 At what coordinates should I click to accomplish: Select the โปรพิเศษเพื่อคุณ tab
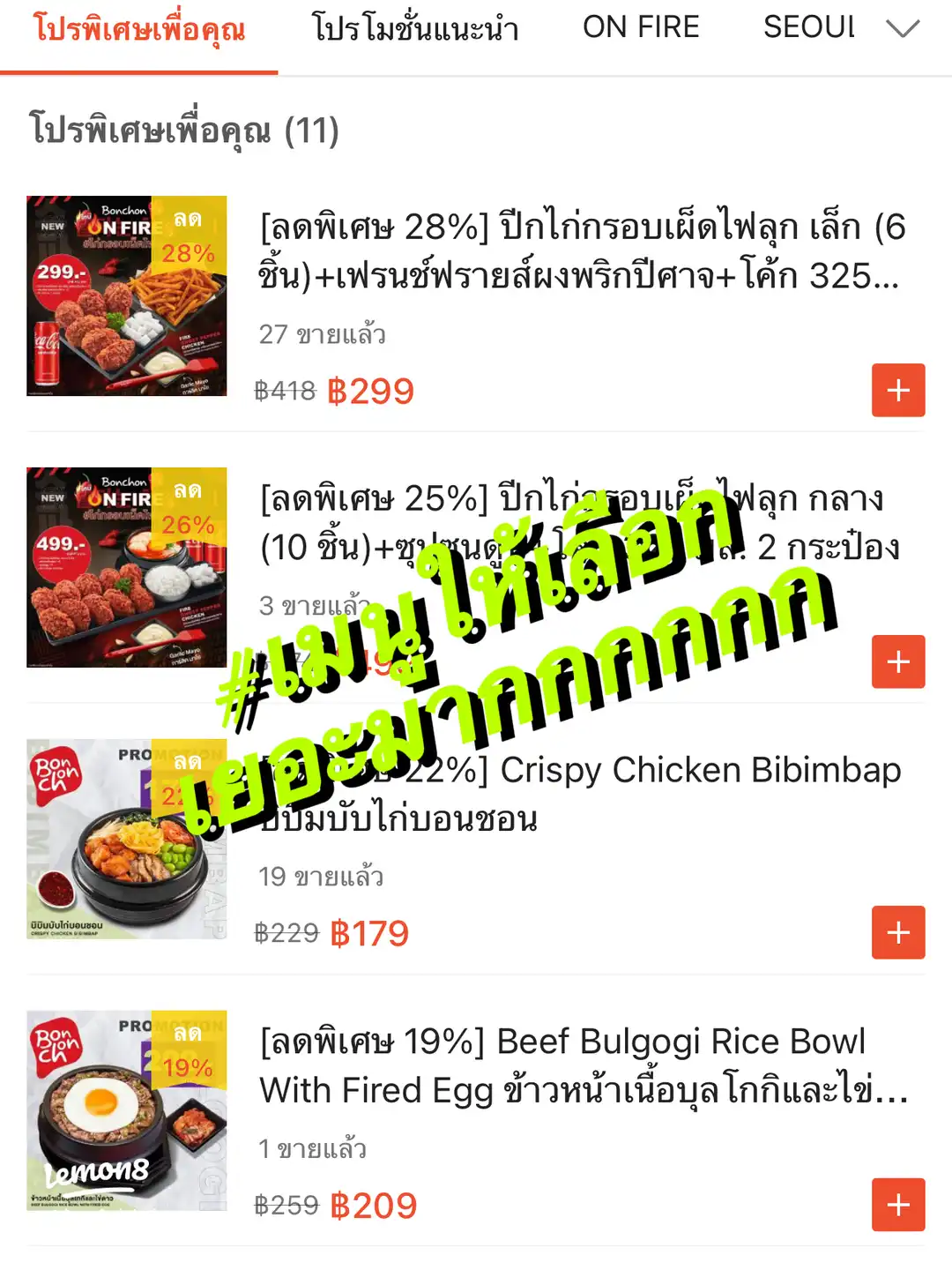click(141, 27)
